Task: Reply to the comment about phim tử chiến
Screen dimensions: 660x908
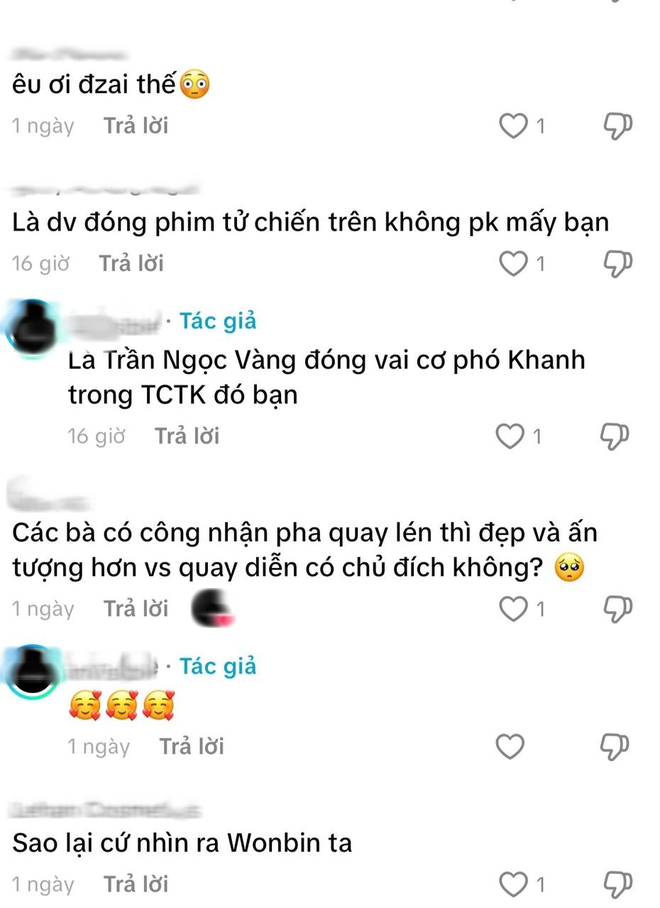Action: click(x=131, y=264)
